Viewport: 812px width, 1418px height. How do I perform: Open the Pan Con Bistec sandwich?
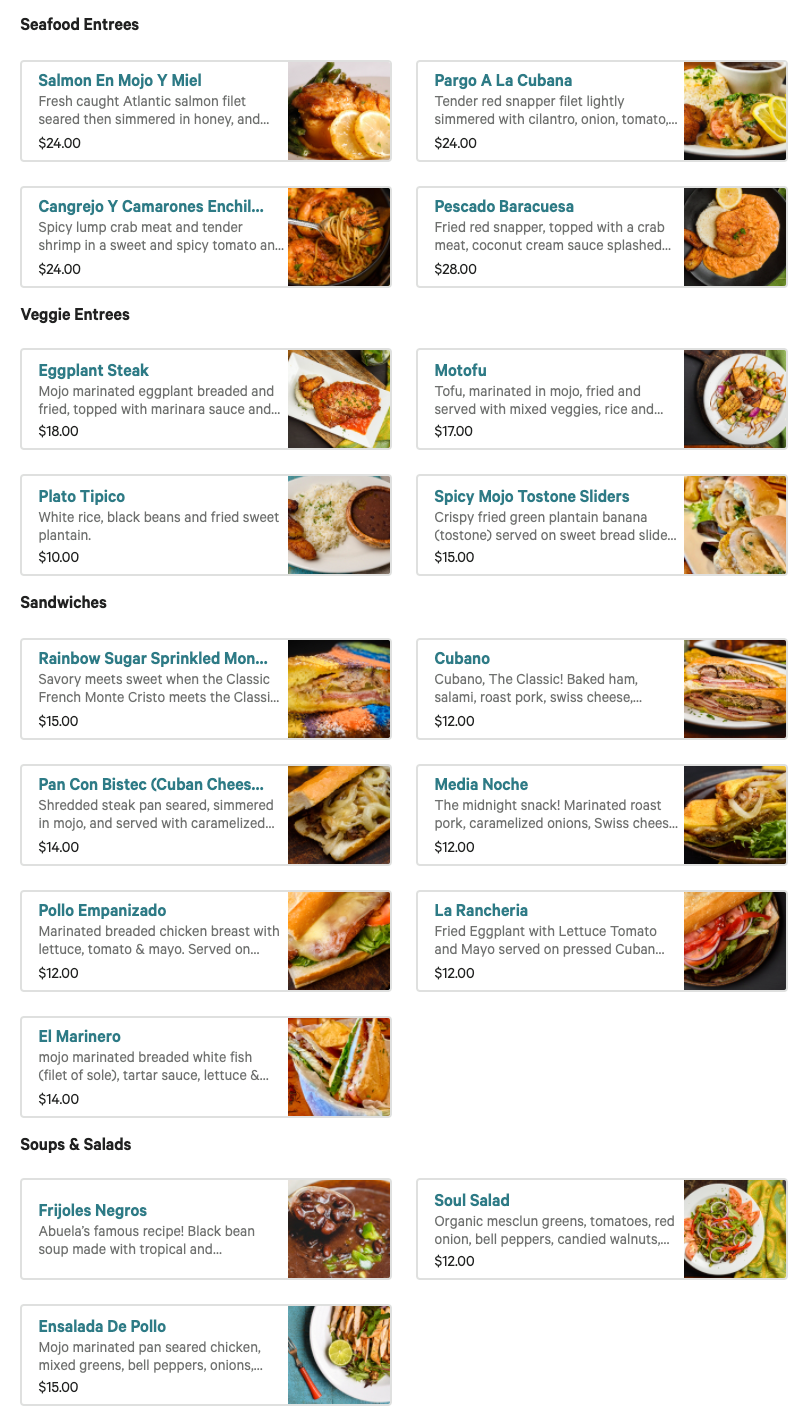pos(205,815)
